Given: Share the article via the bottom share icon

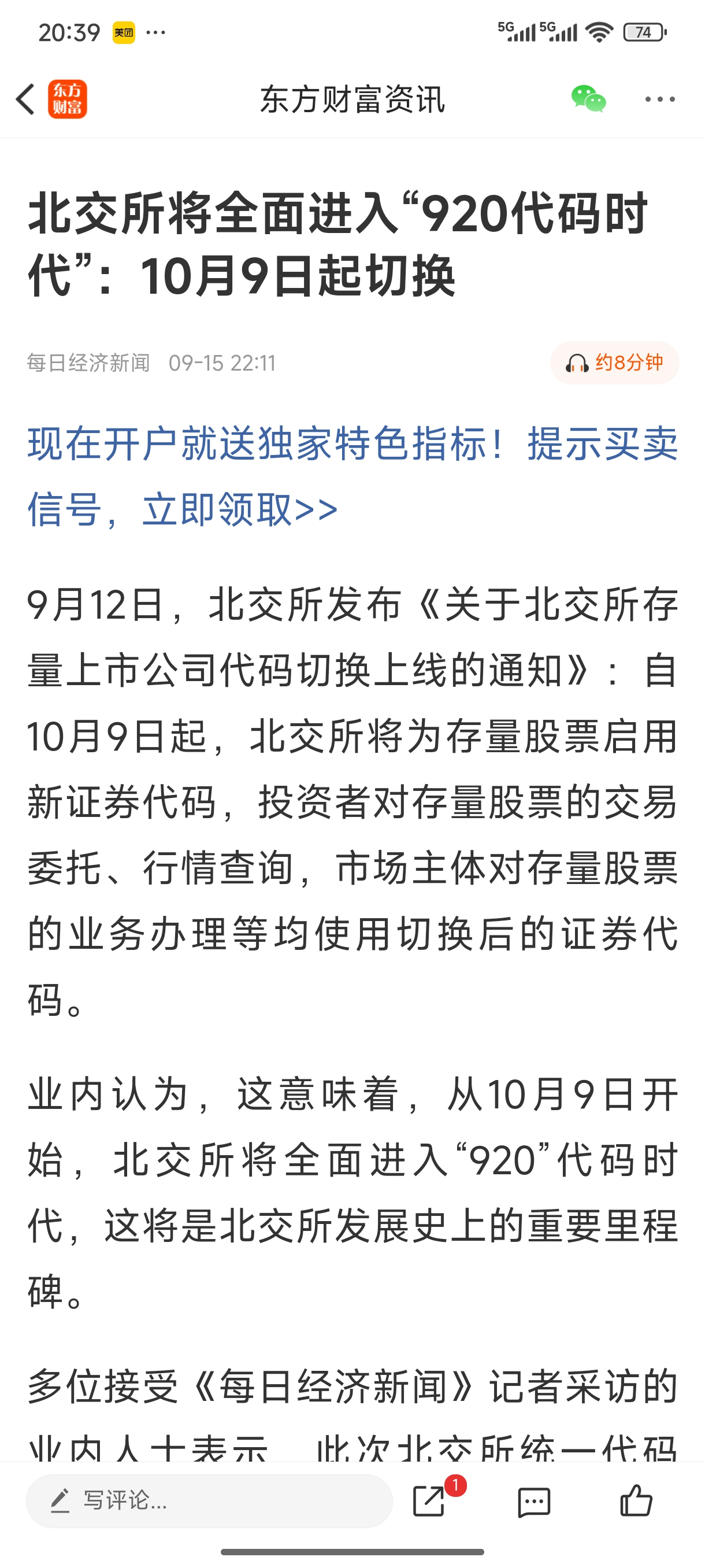Looking at the screenshot, I should [x=430, y=1500].
